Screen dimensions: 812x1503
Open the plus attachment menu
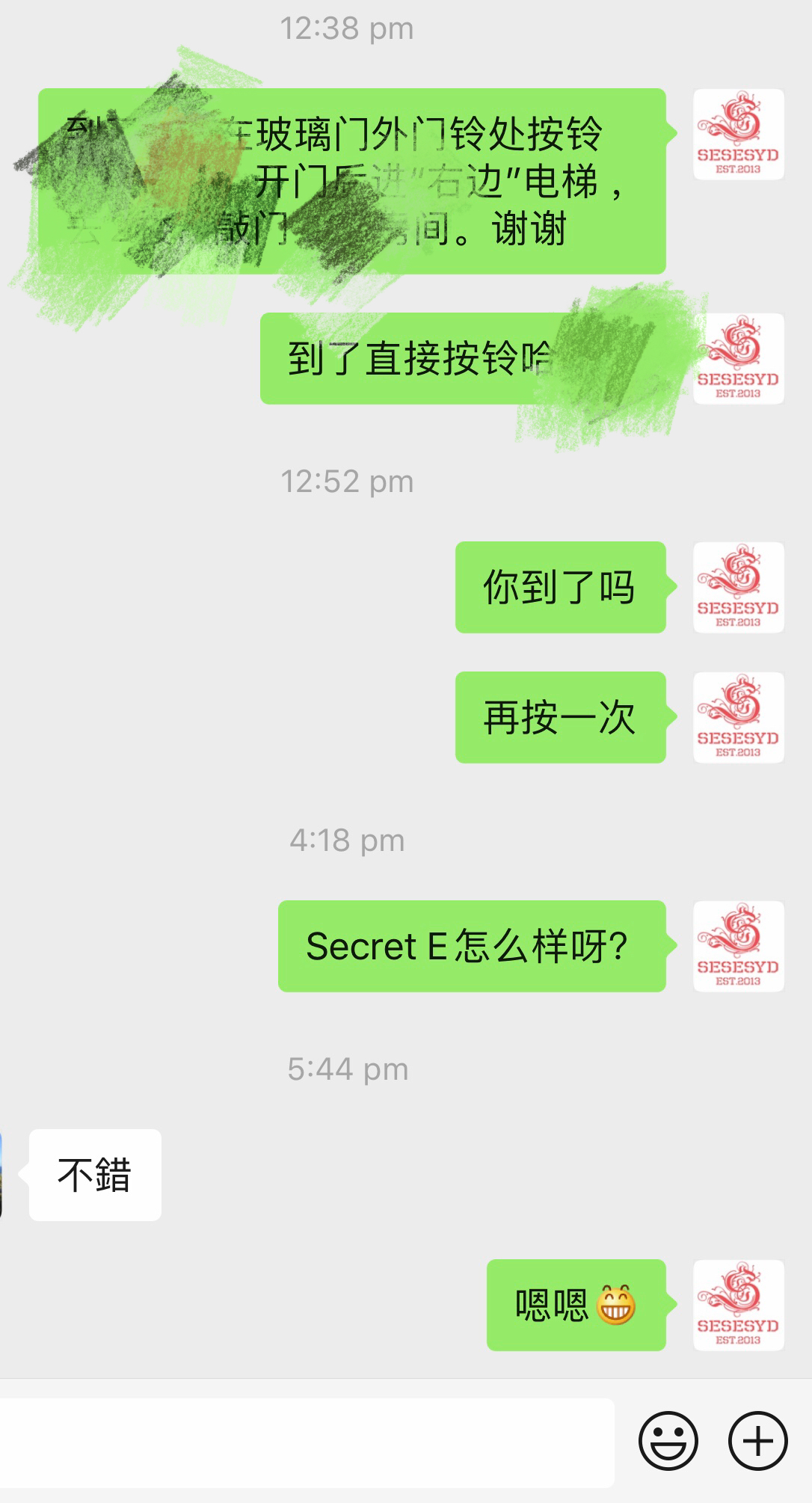click(x=757, y=1440)
